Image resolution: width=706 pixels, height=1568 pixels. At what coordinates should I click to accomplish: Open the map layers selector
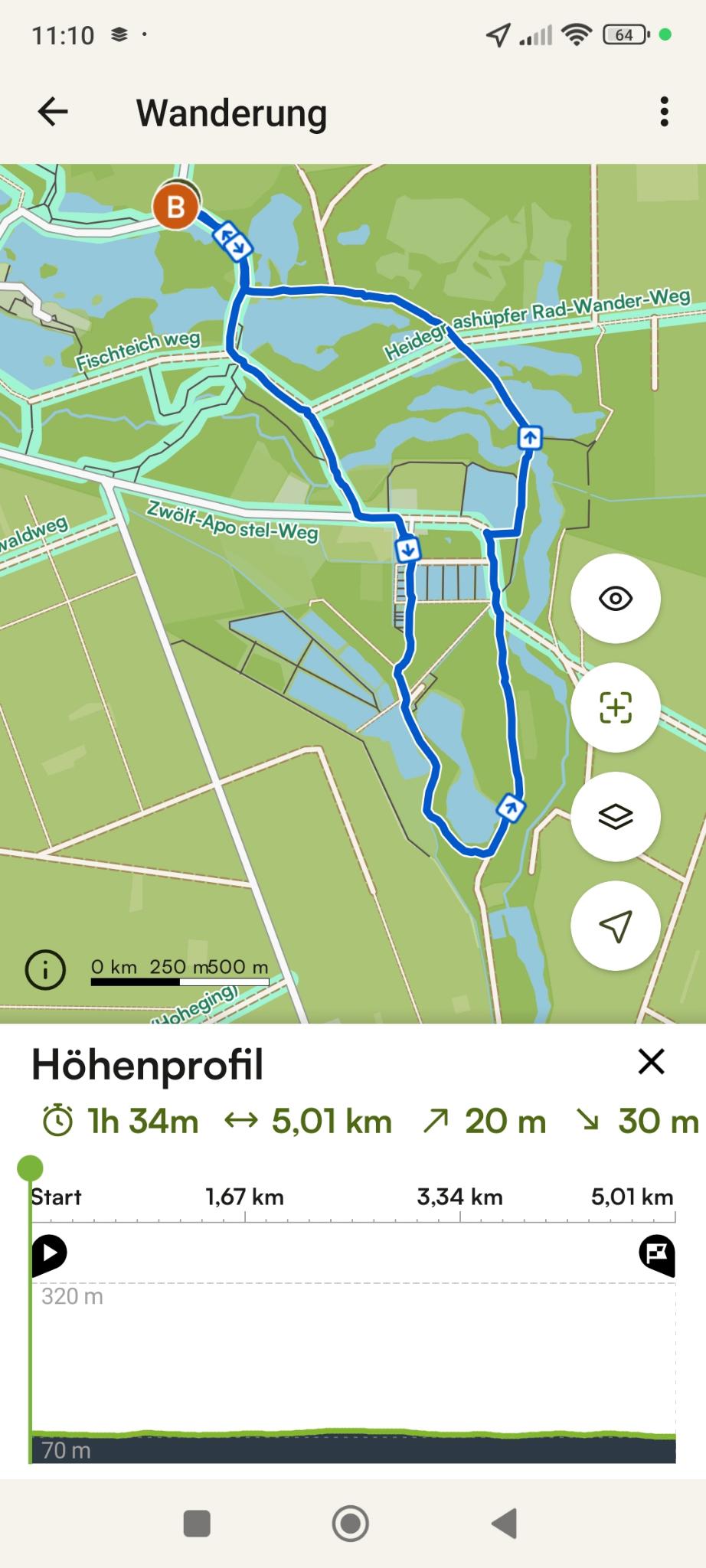click(x=615, y=816)
